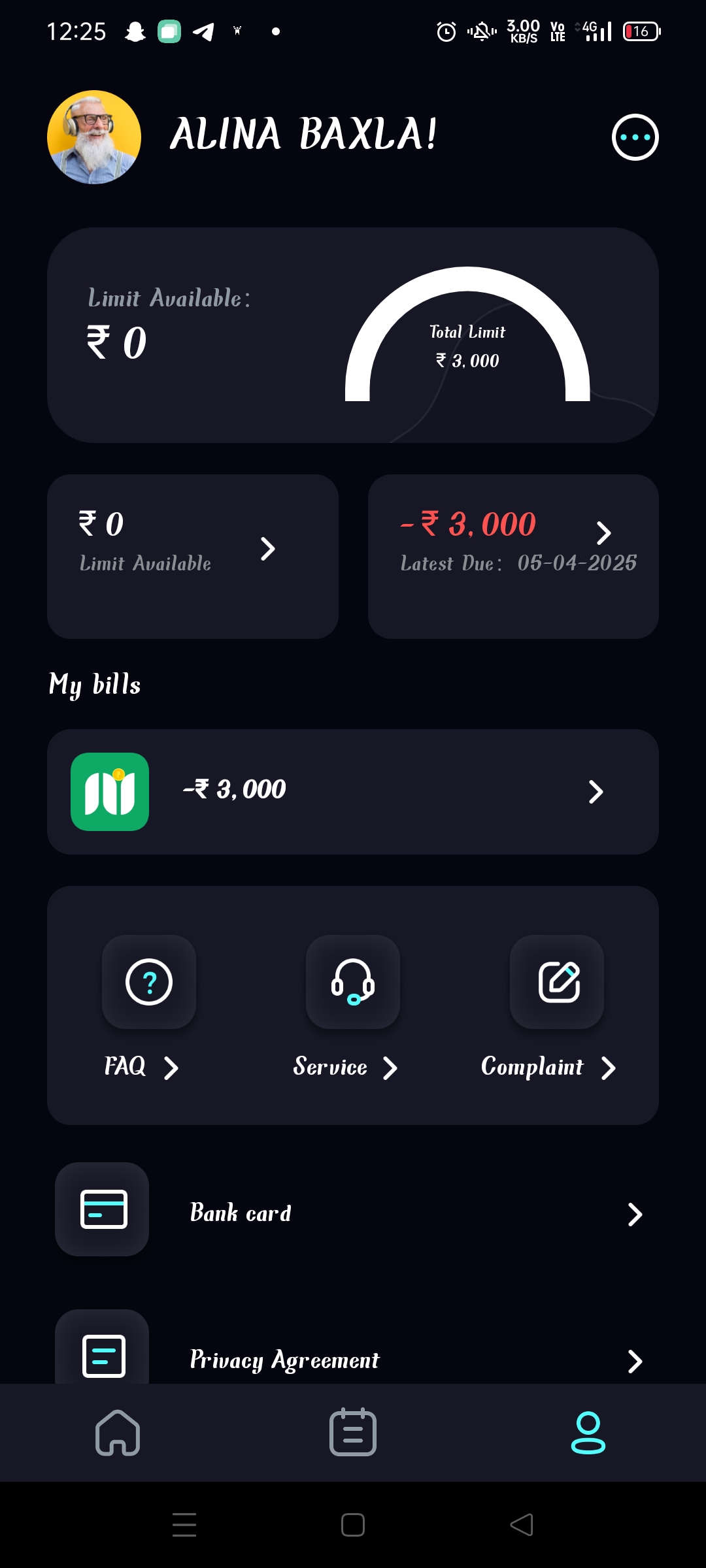
Task: View the Privacy Agreement
Action: 353,1359
